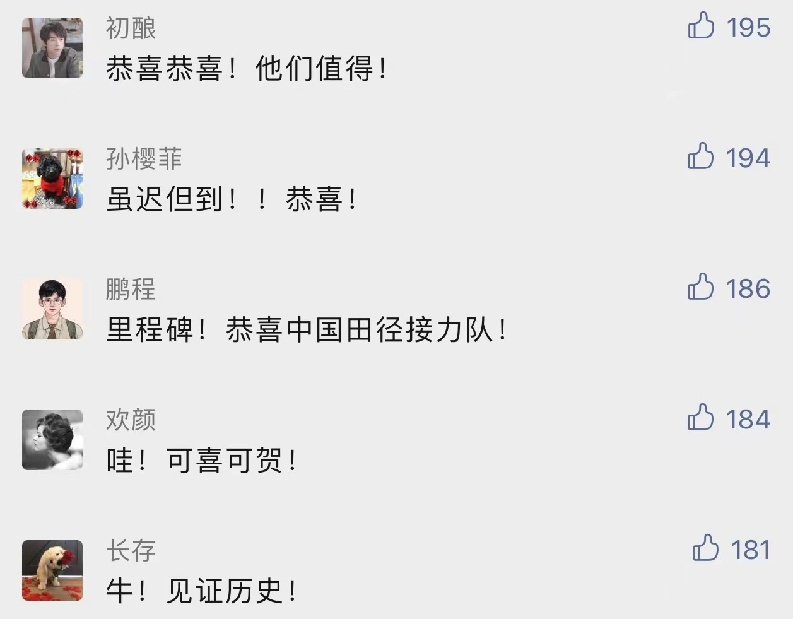Open the avatar of 鹏程
793x619 pixels.
tap(53, 309)
